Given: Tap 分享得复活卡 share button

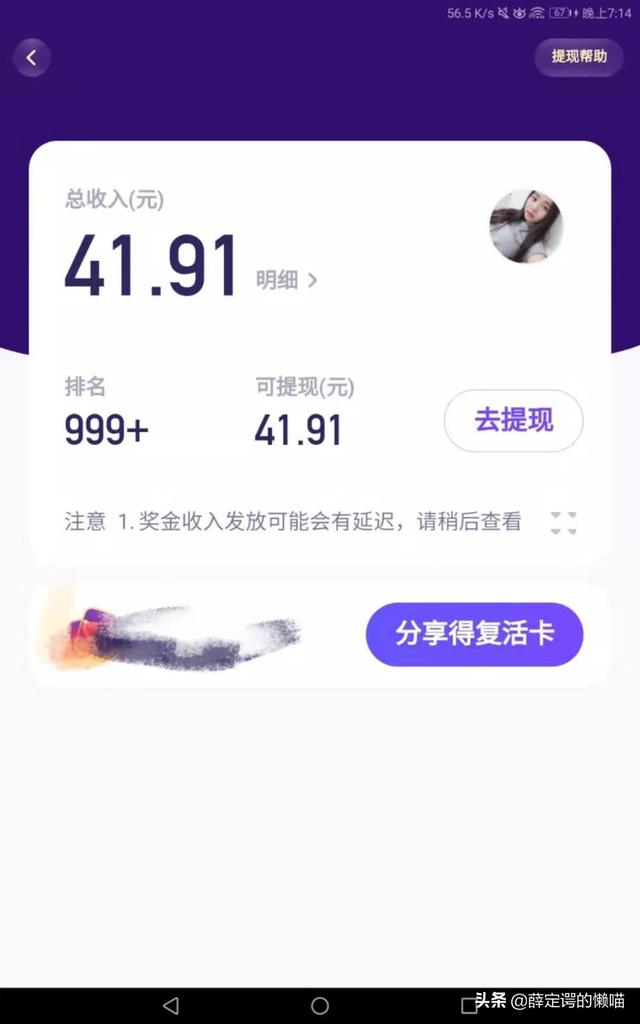Looking at the screenshot, I should [474, 634].
